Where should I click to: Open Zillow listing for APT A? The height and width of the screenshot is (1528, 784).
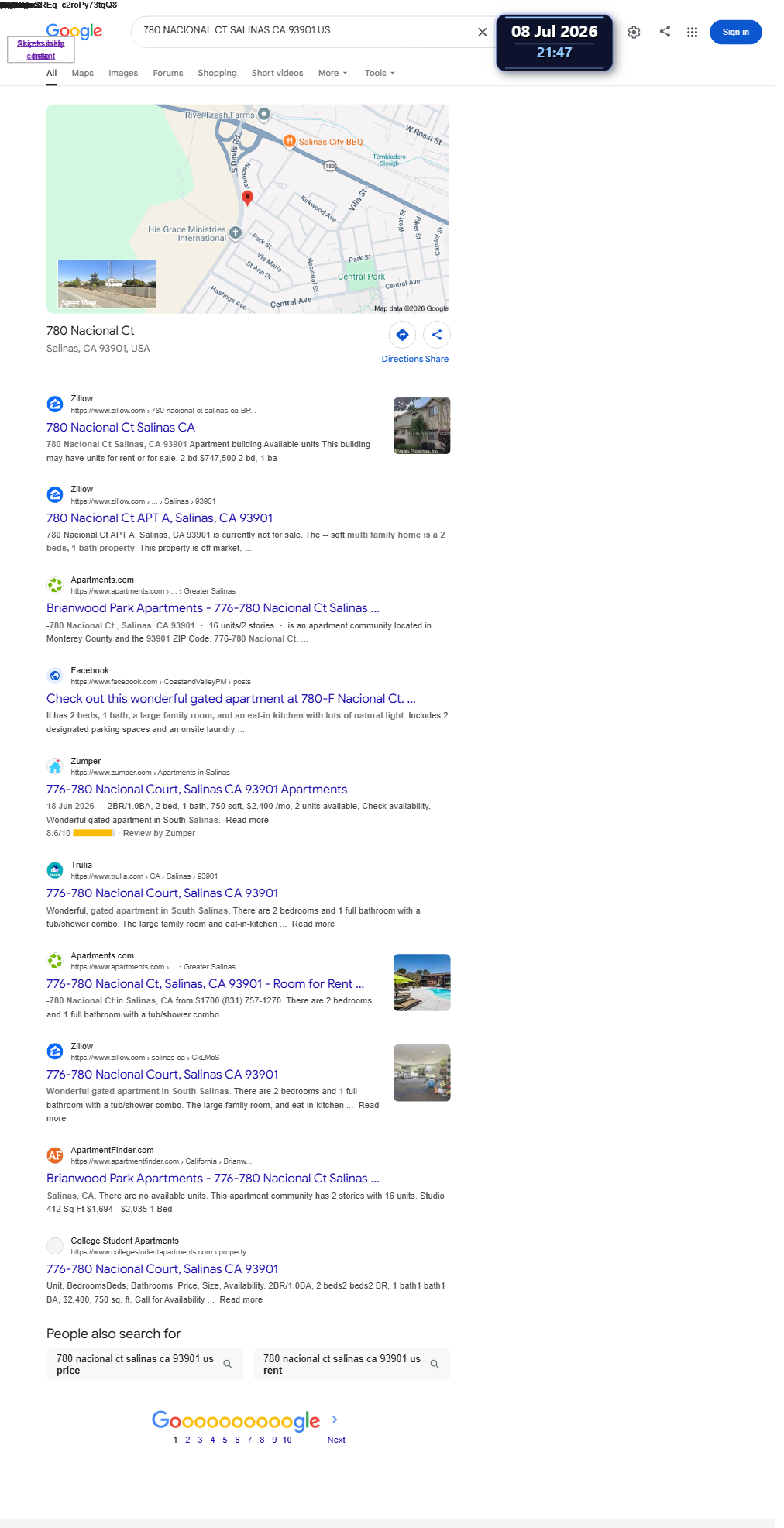point(160,518)
